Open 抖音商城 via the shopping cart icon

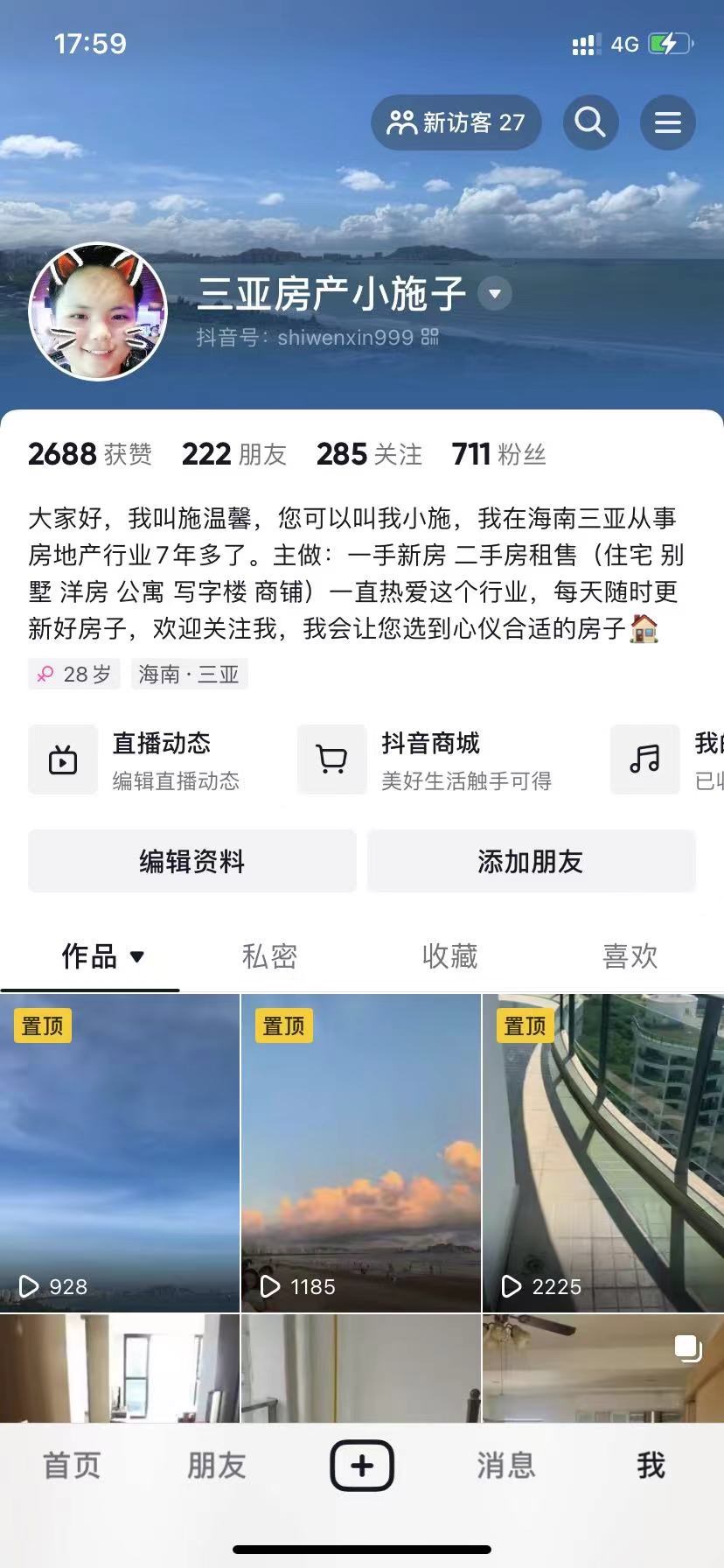332,759
